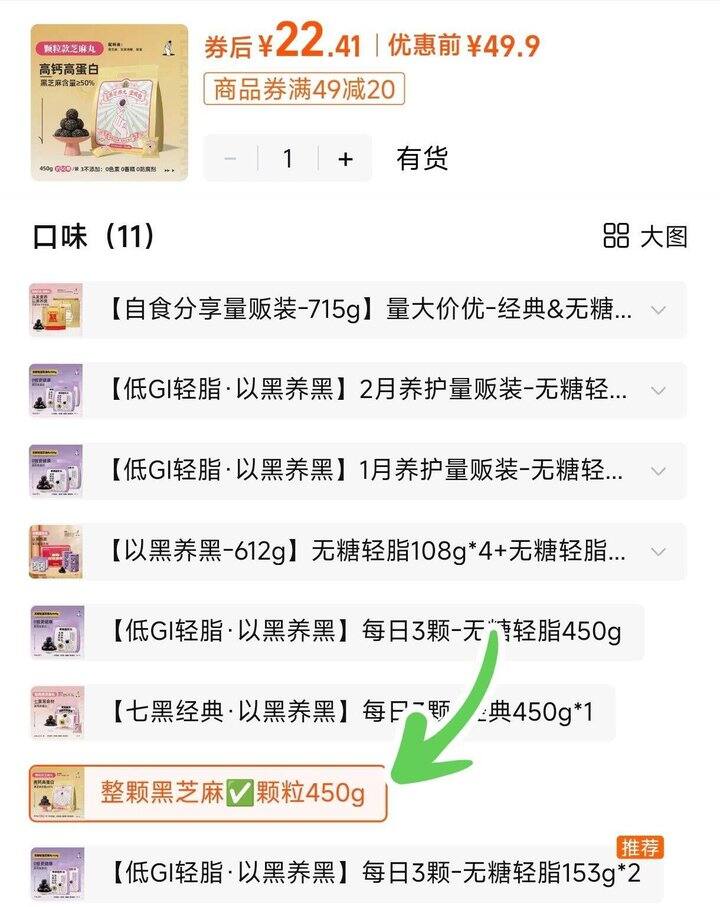
Task: Increase quantity with the plus stepper
Action: (345, 157)
